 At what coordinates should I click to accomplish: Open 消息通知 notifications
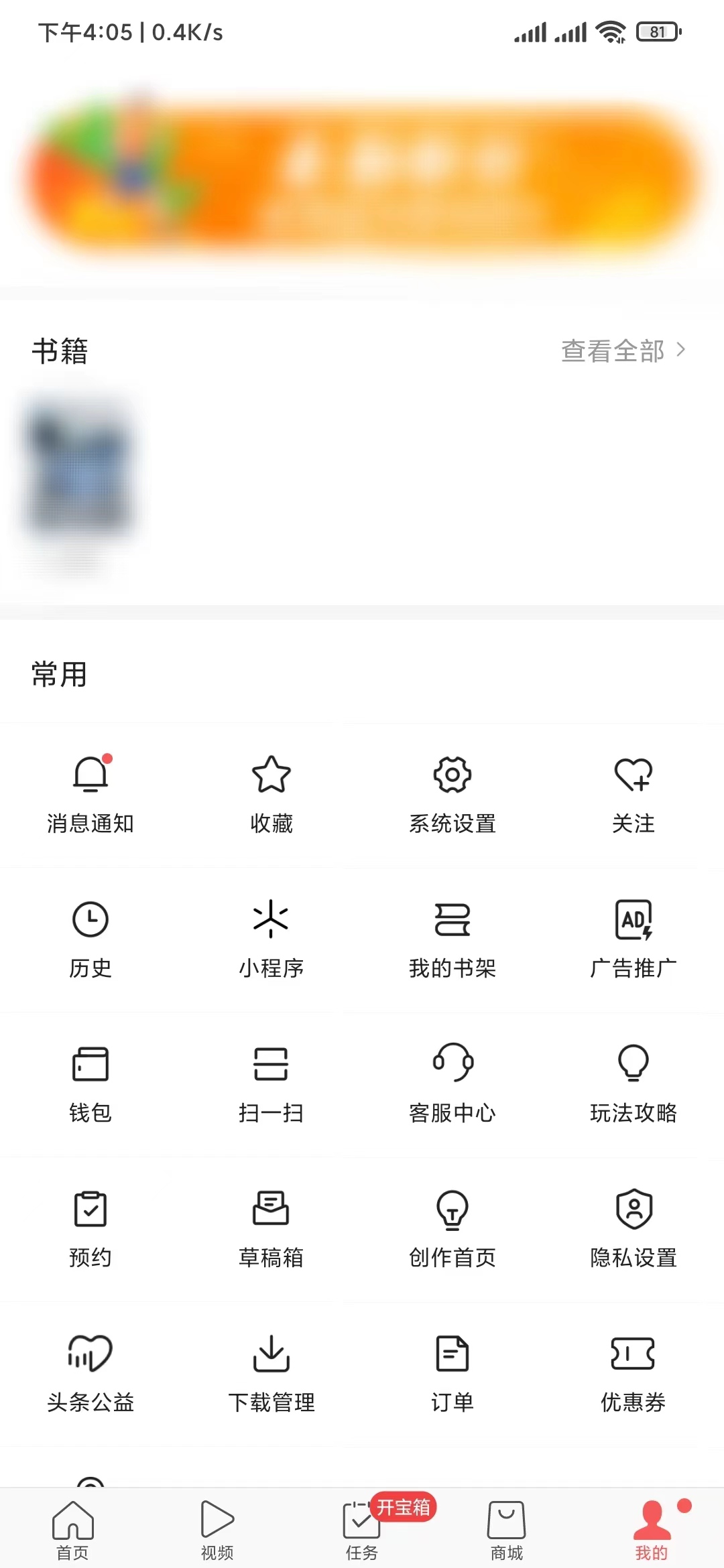(x=90, y=794)
